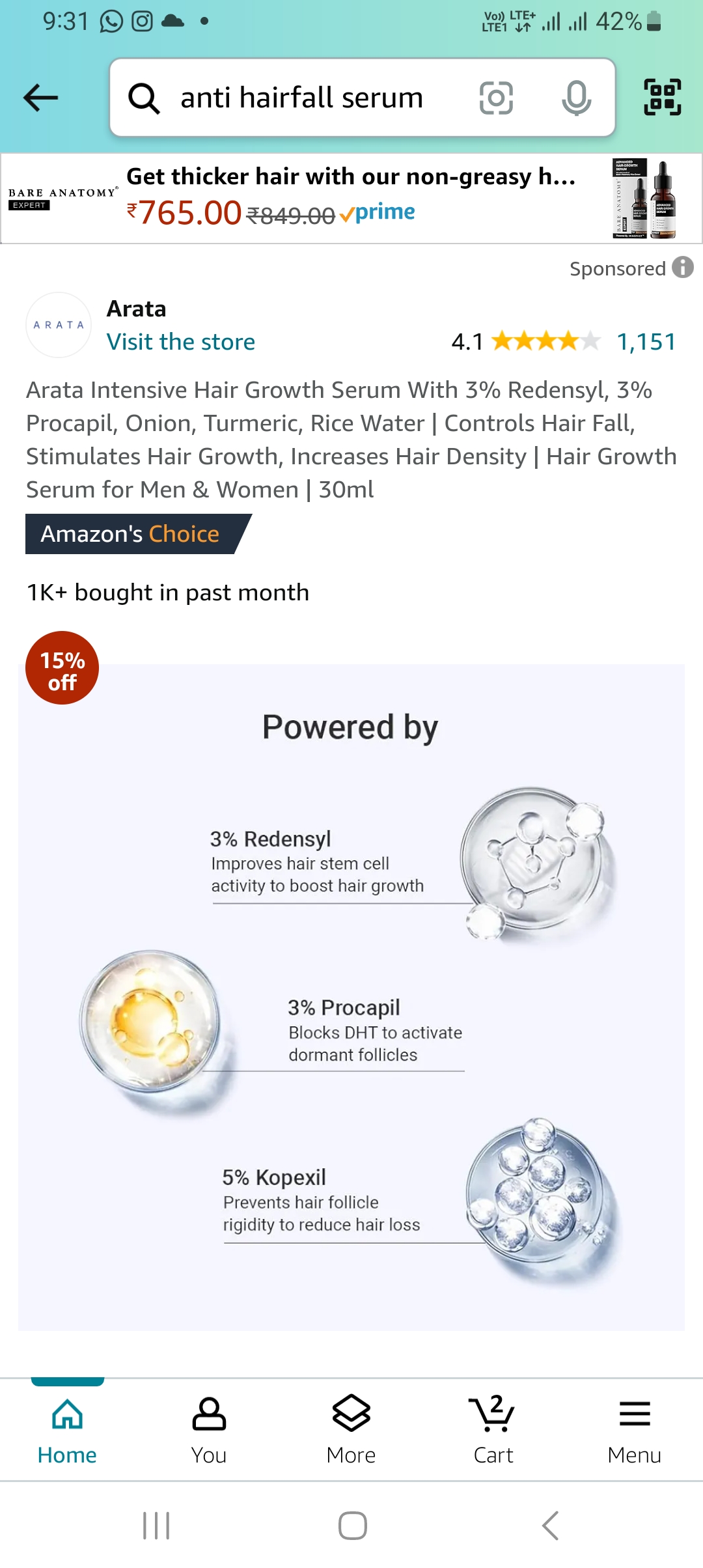Open the You account tab

209,1430
